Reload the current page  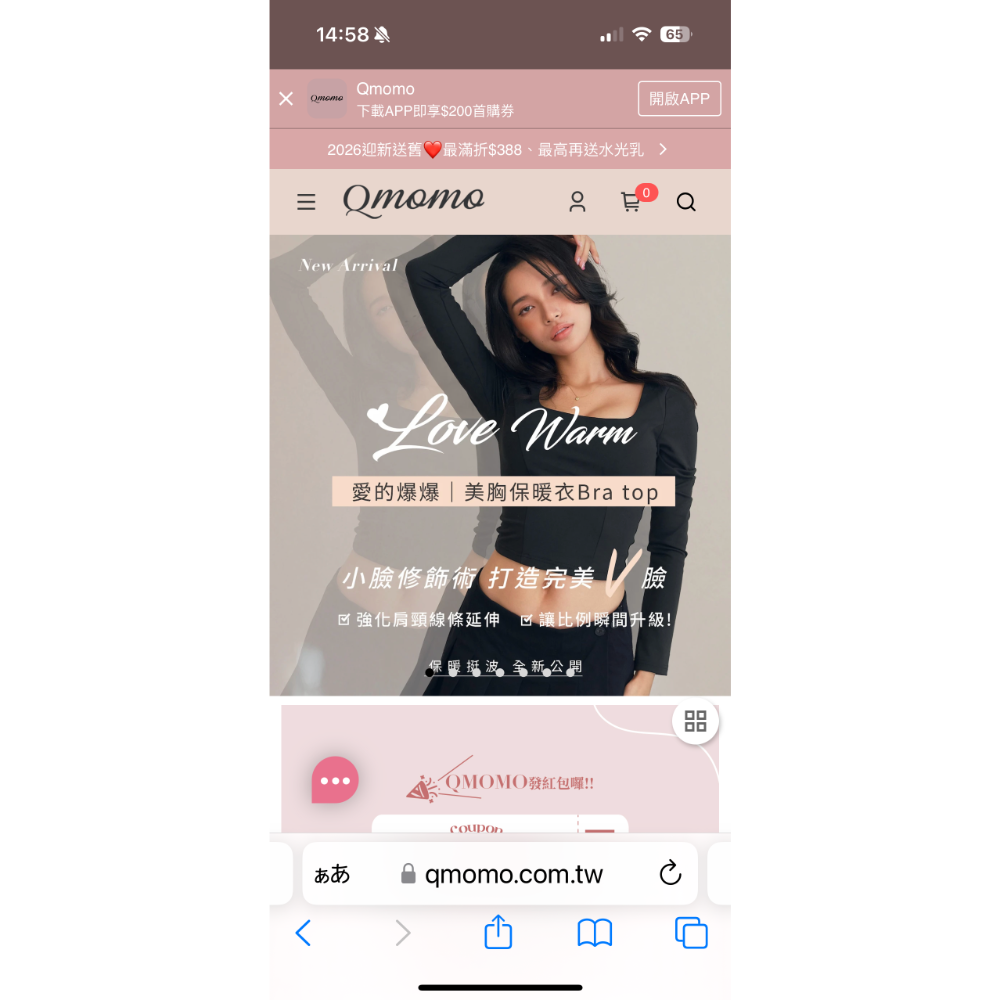click(x=670, y=873)
